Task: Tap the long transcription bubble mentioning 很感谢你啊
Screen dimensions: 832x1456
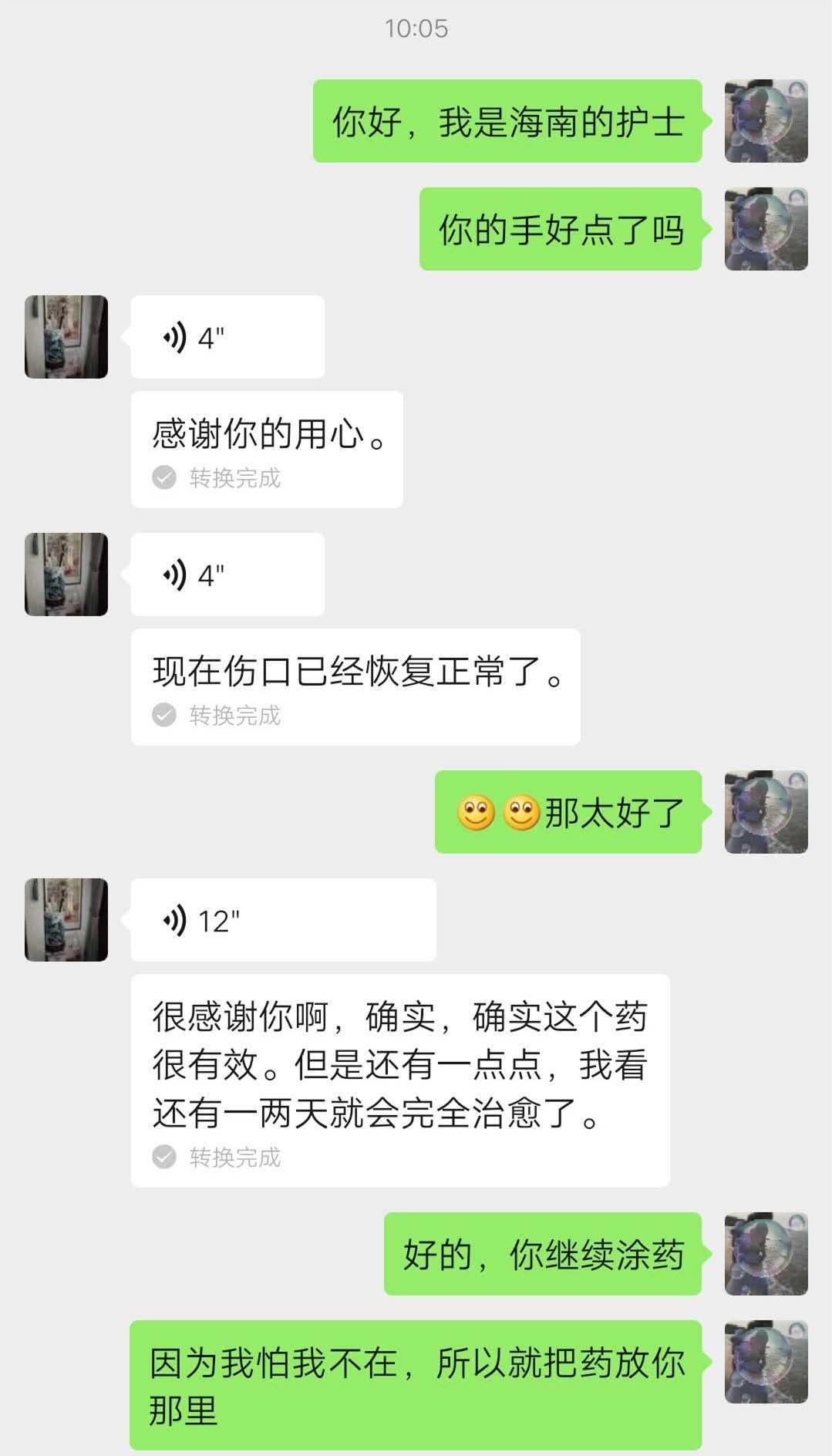Action: pos(401,1066)
